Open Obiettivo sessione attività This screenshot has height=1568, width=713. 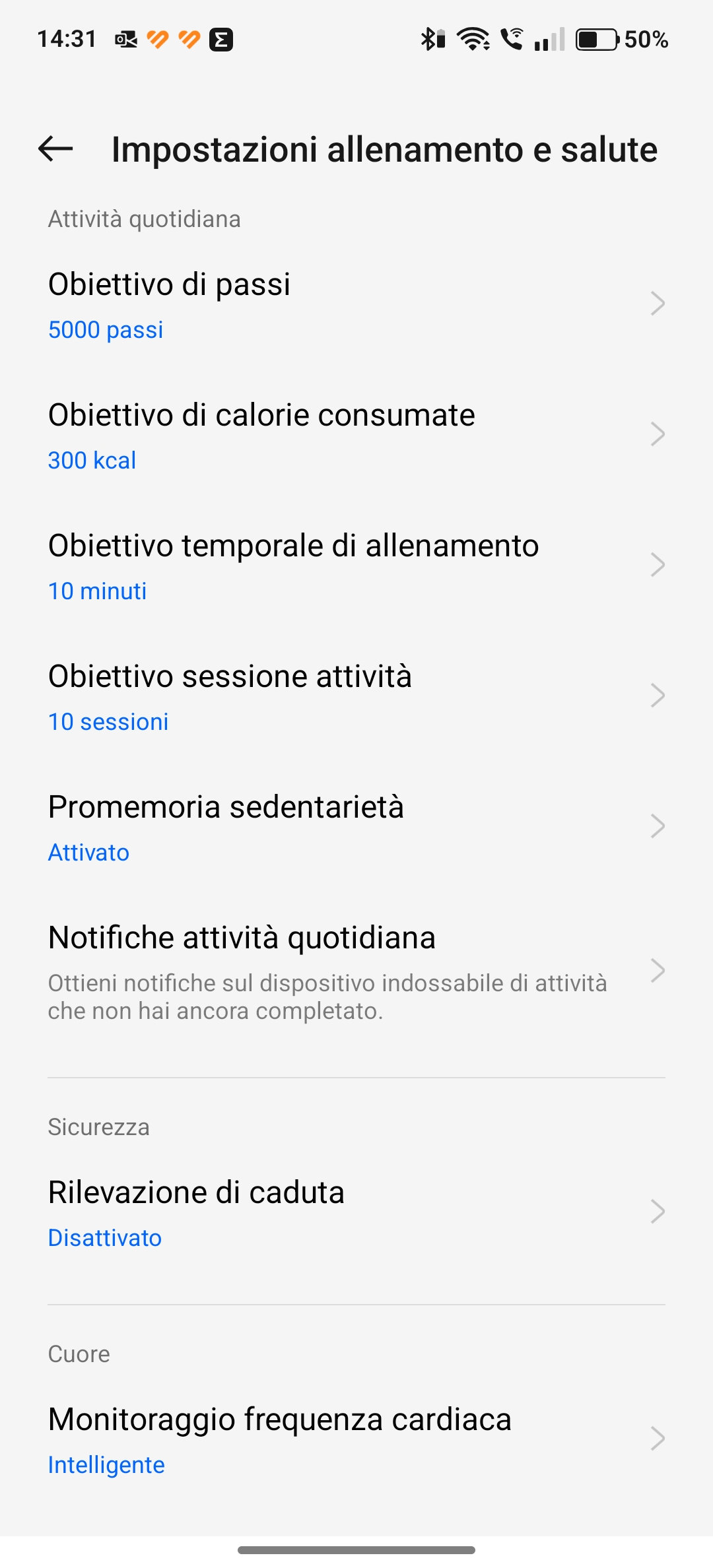coord(356,696)
